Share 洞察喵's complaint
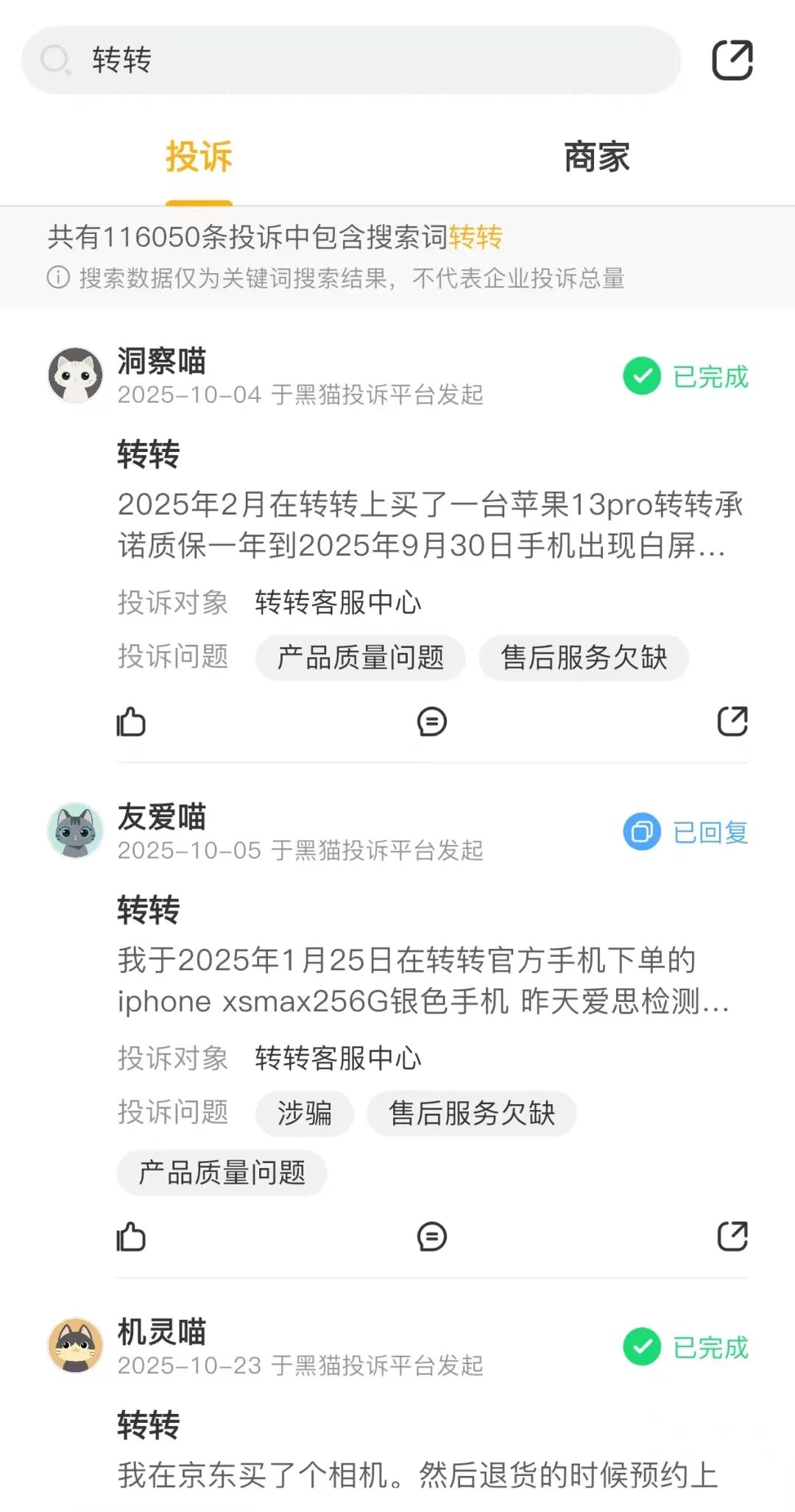 (x=732, y=722)
